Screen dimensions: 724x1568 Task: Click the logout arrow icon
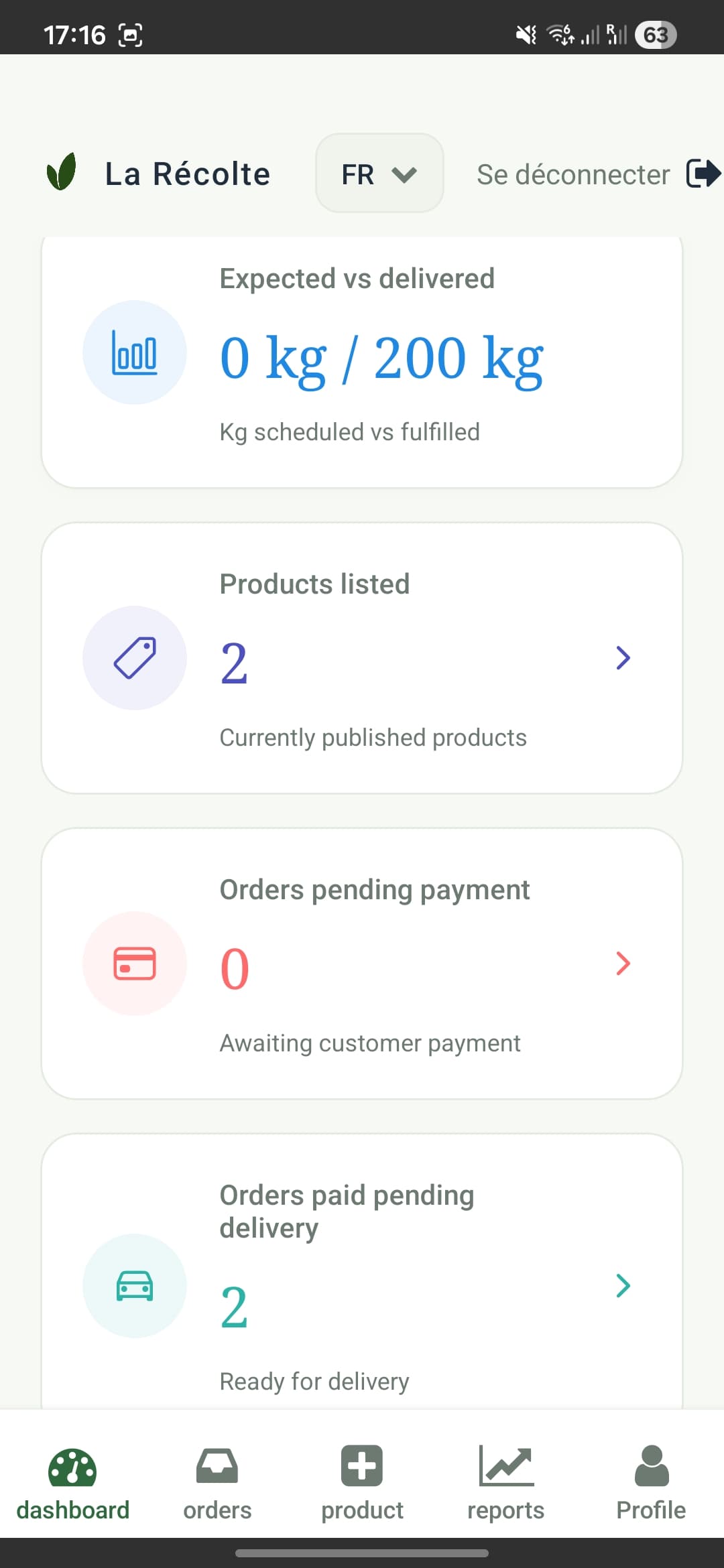703,174
